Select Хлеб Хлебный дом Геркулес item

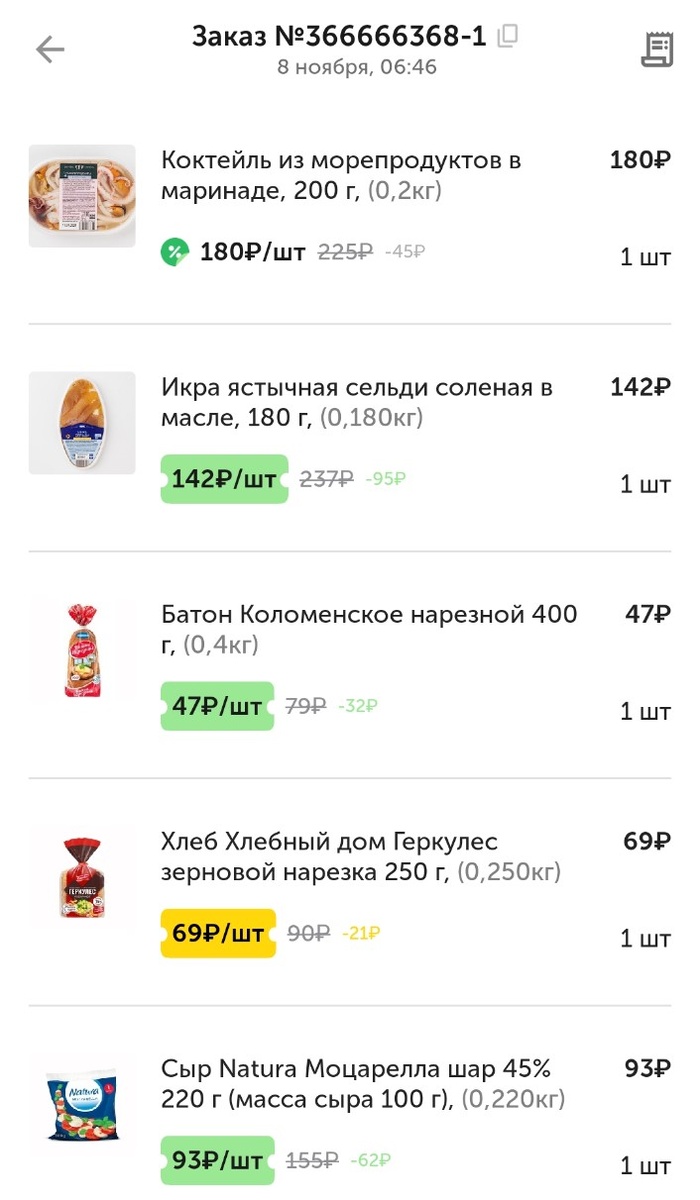(360, 857)
